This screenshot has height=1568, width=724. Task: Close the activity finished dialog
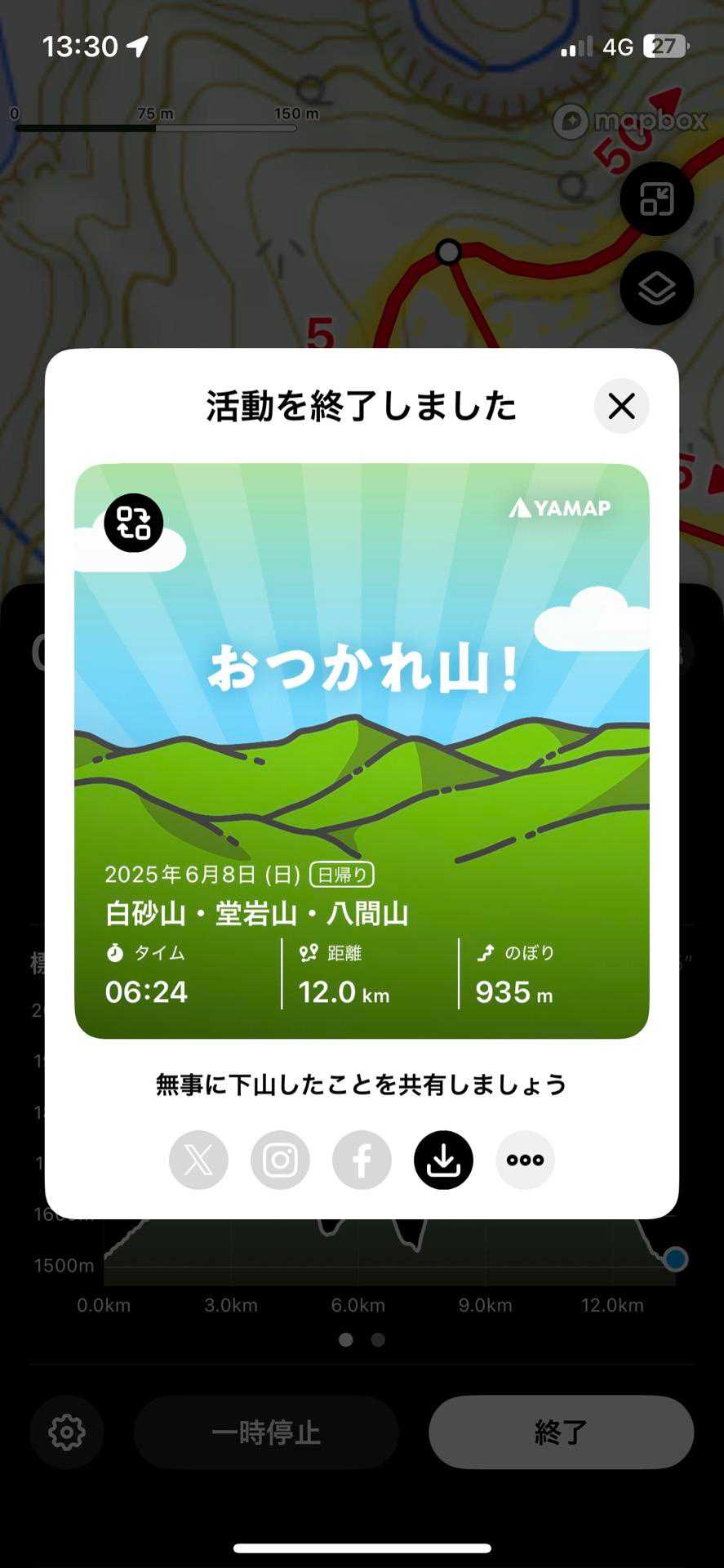click(x=621, y=406)
